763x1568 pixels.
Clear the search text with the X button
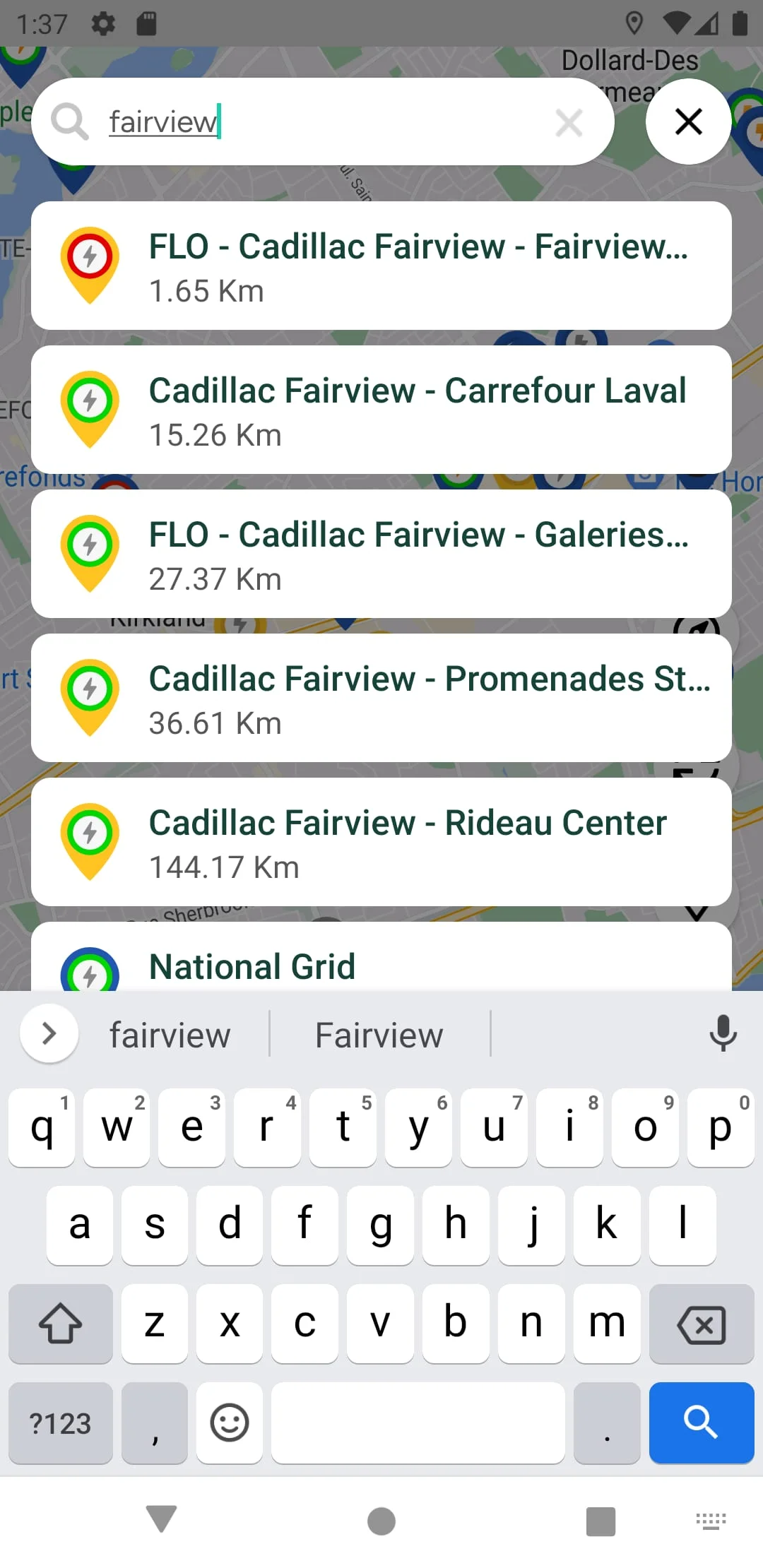[x=569, y=121]
